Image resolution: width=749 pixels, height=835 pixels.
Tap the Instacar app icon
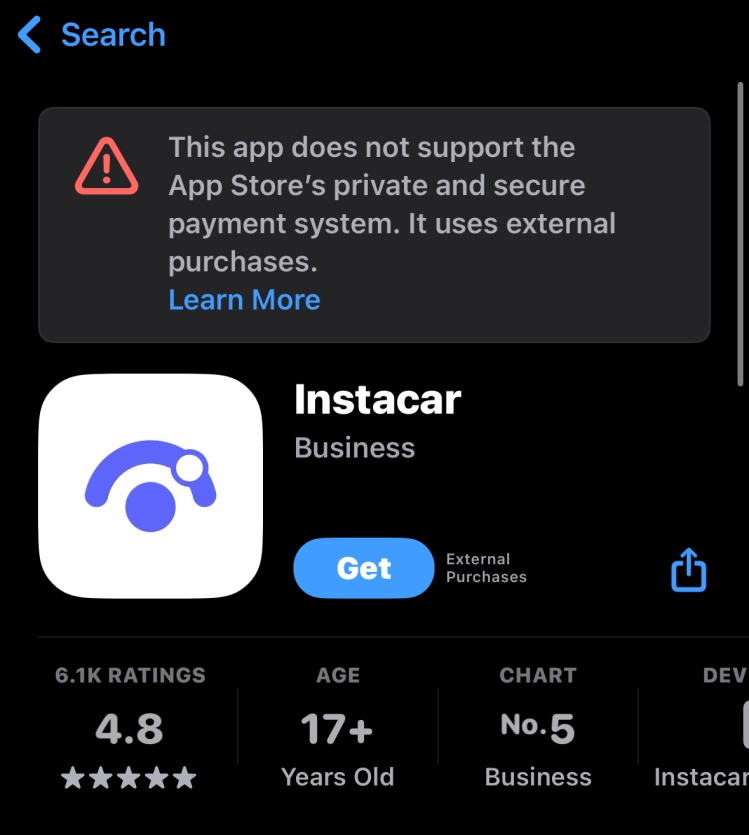[150, 487]
